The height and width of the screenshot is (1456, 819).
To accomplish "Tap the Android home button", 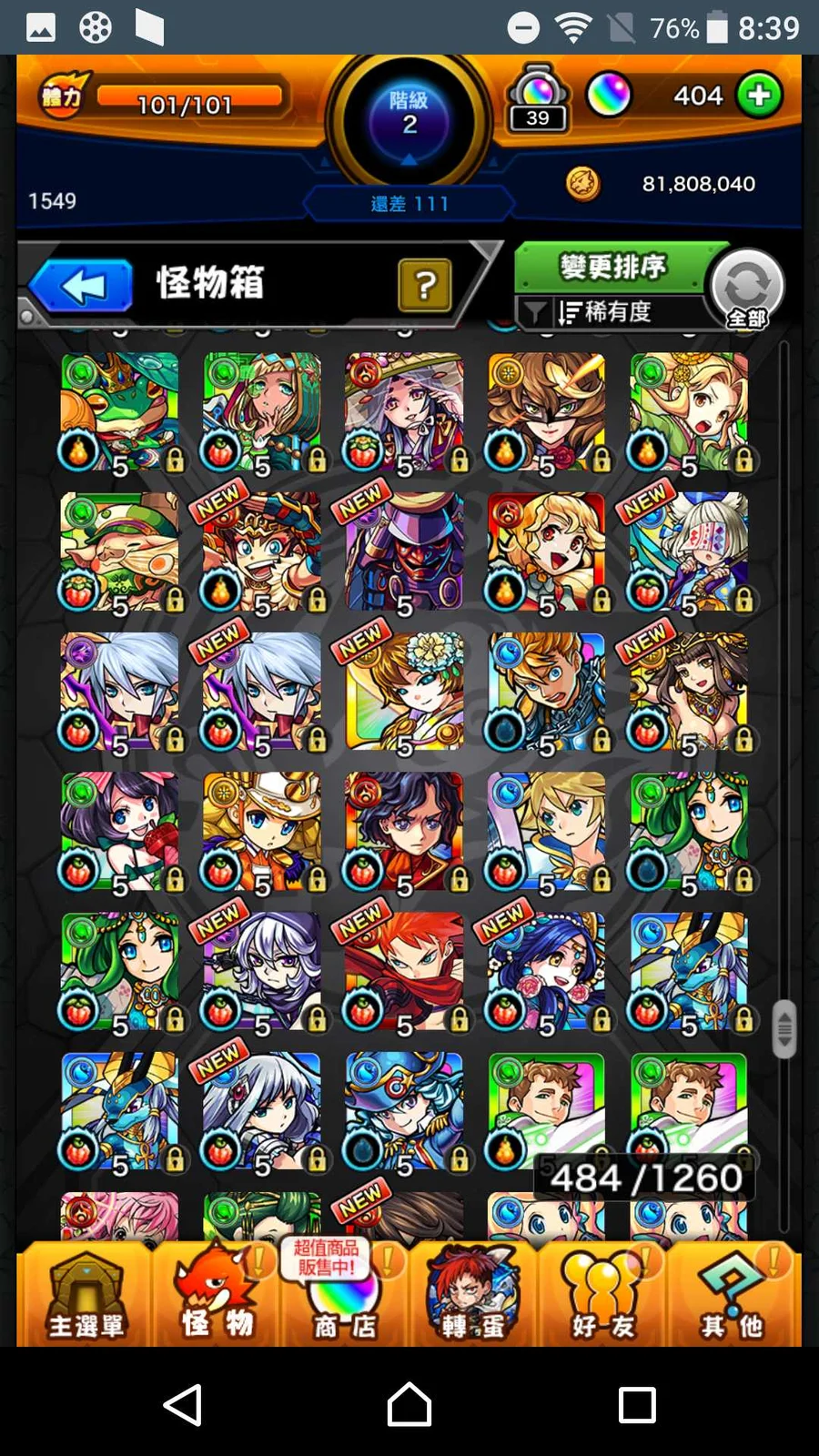I will coord(409,1404).
